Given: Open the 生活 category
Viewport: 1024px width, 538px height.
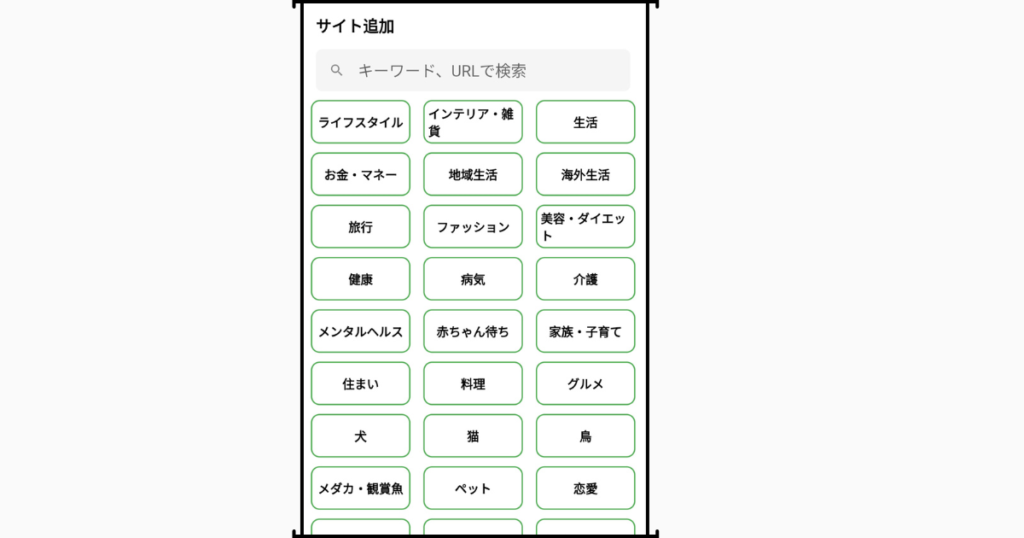Looking at the screenshot, I should point(585,122).
